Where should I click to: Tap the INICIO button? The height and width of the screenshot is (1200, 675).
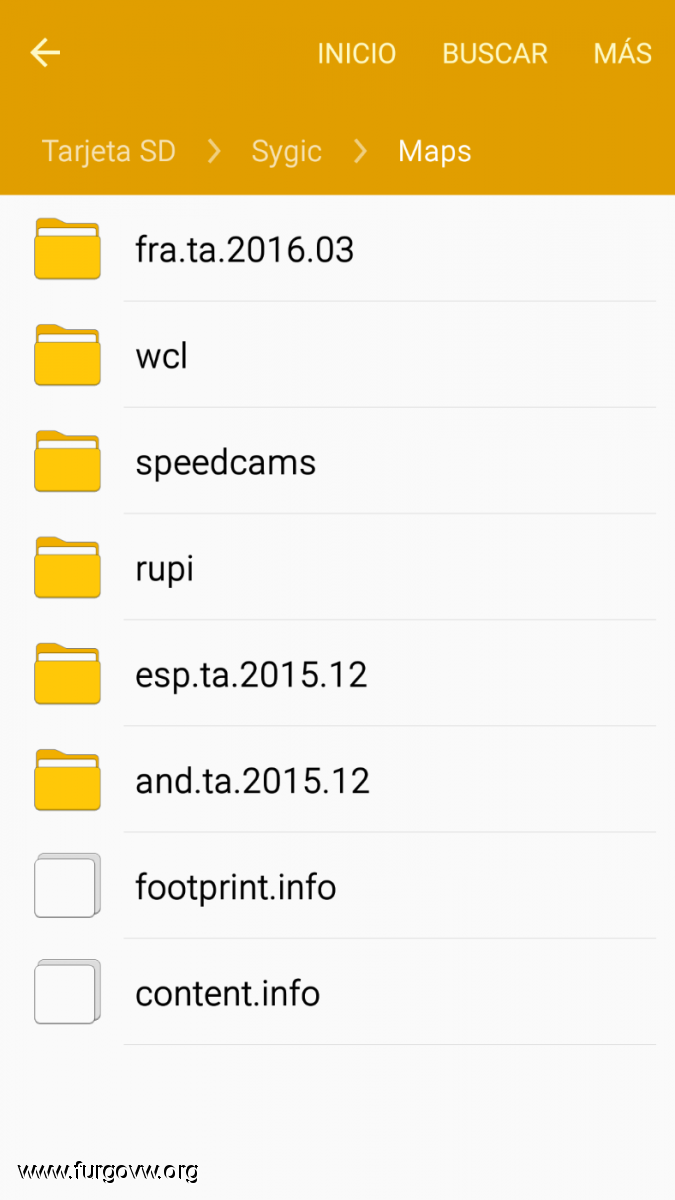[356, 53]
